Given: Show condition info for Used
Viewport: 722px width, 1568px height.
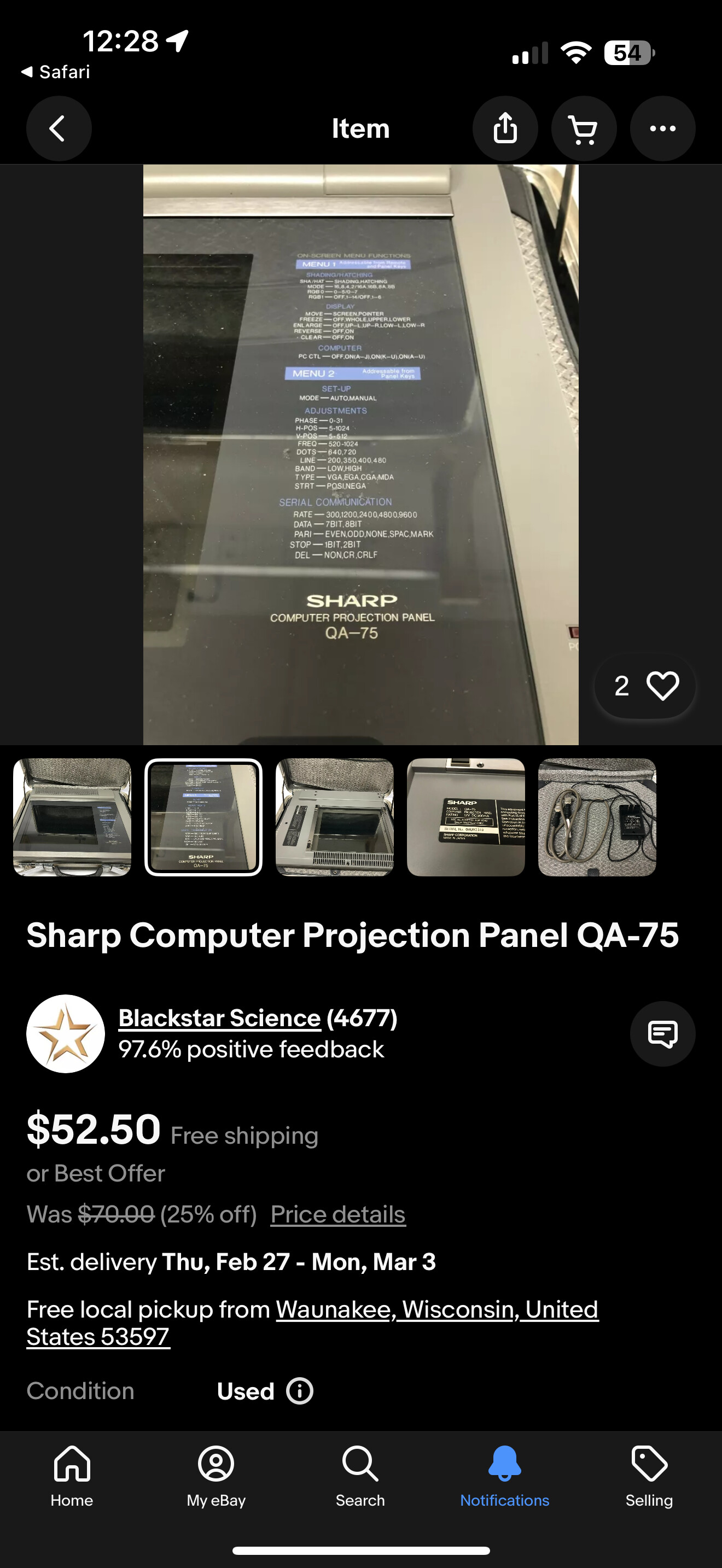Looking at the screenshot, I should point(300,1391).
